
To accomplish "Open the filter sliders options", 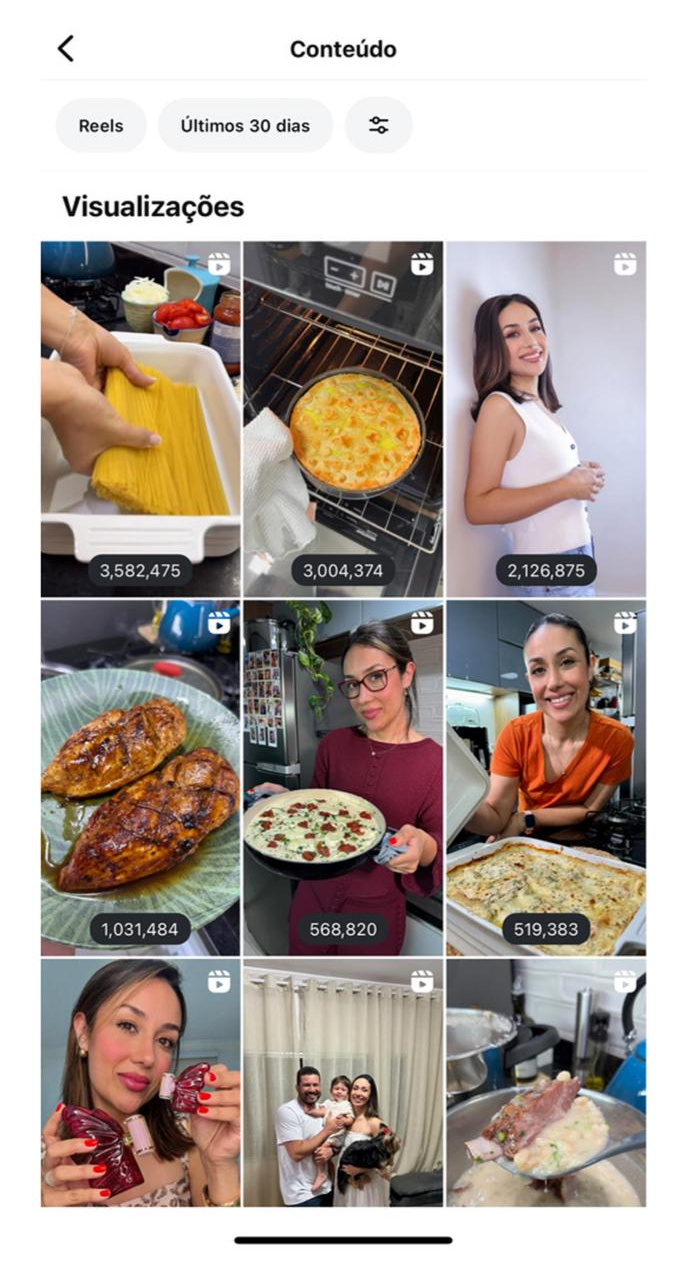I will coord(378,126).
